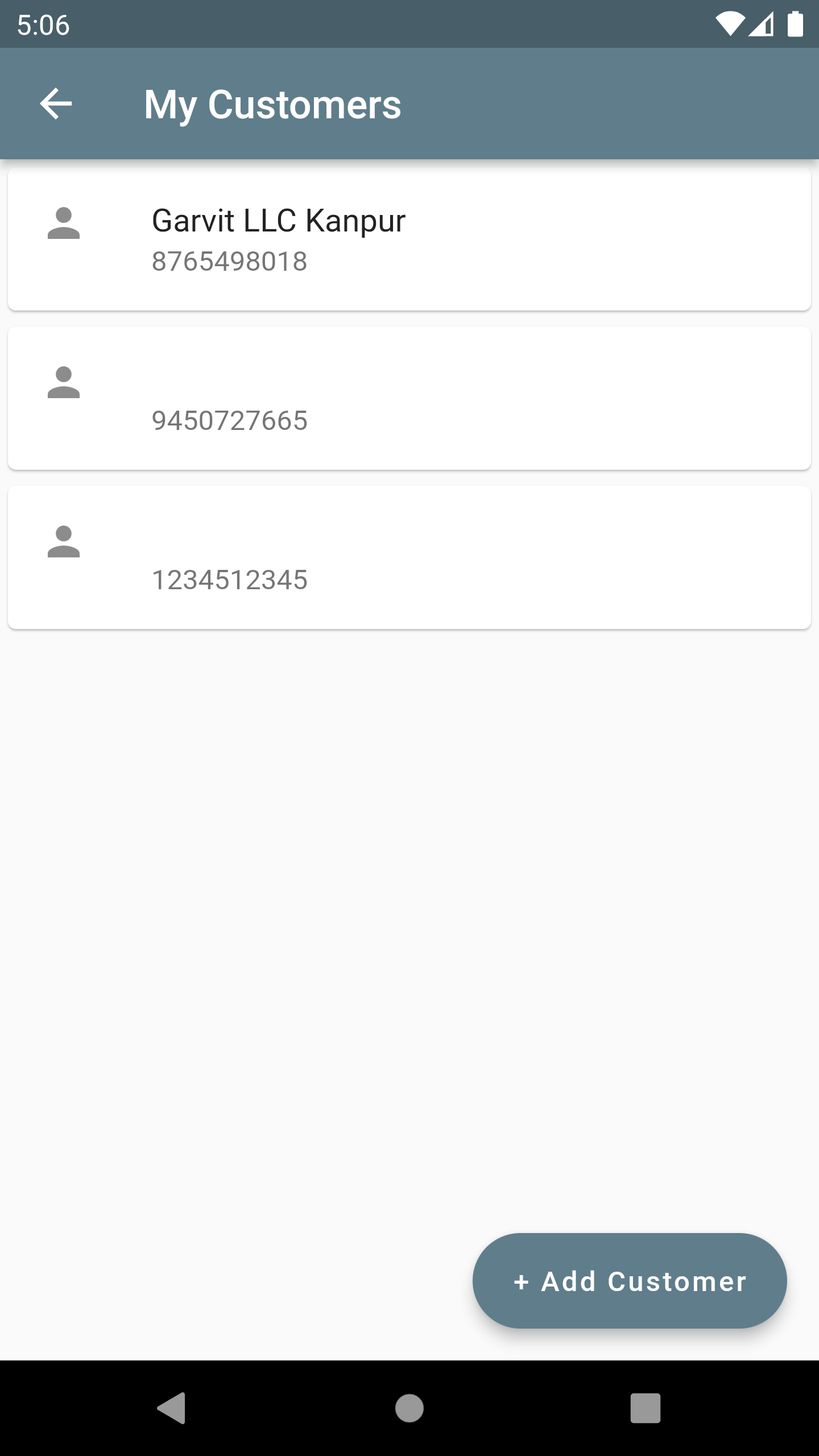
Task: Tap the Add Customer button
Action: (630, 1281)
